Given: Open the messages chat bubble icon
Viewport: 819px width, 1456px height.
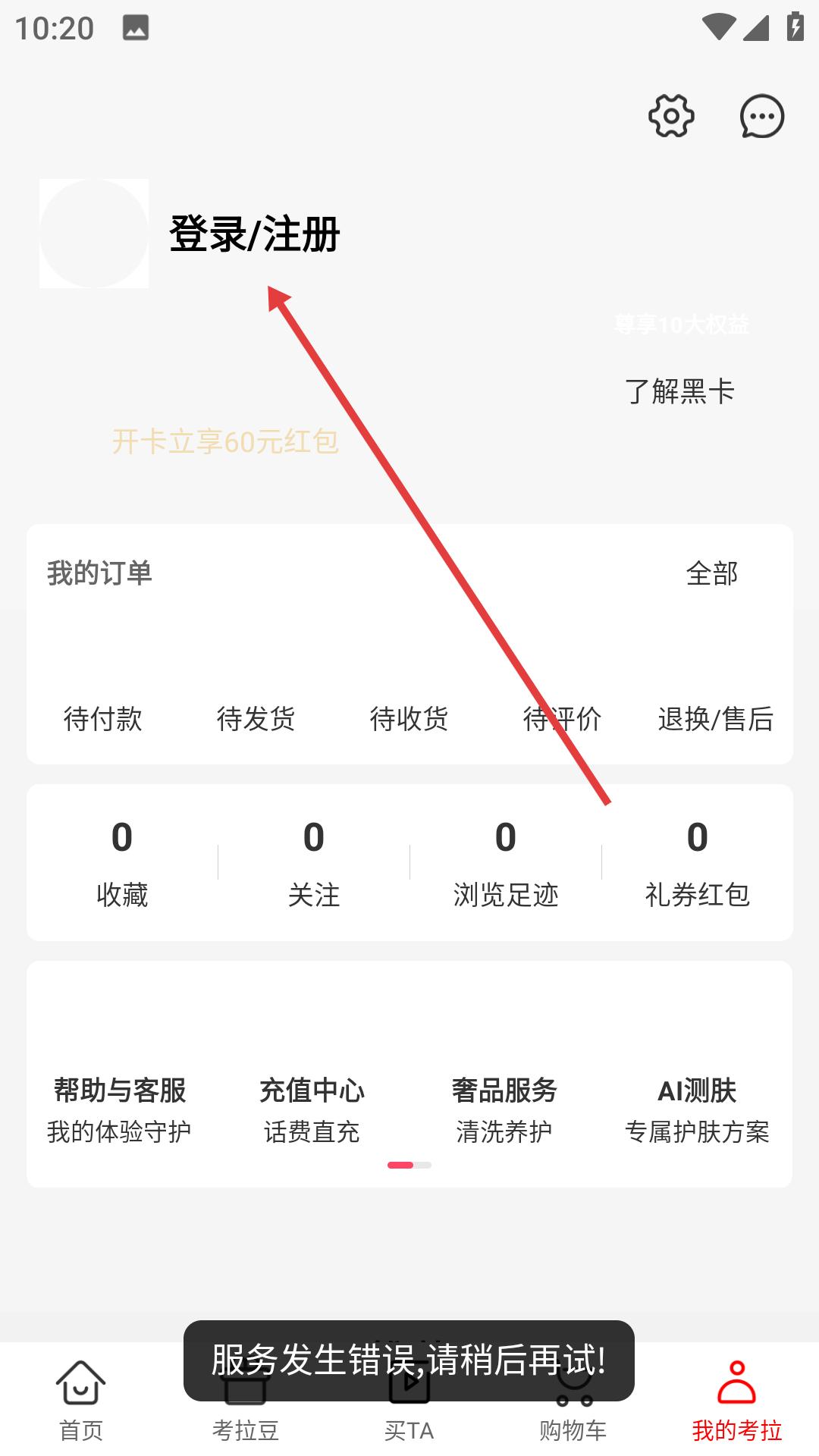Looking at the screenshot, I should point(761,116).
